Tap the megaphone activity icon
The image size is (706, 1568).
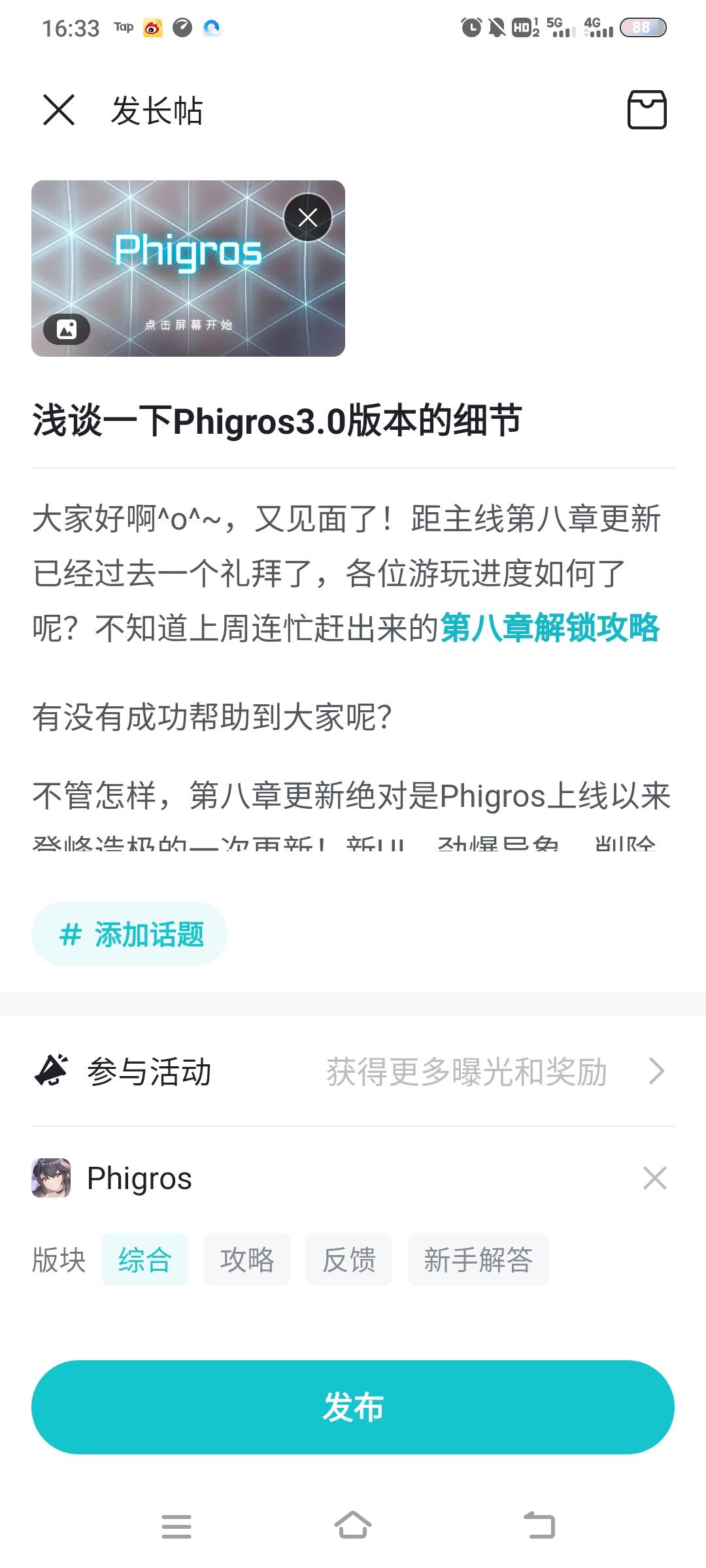point(52,1070)
